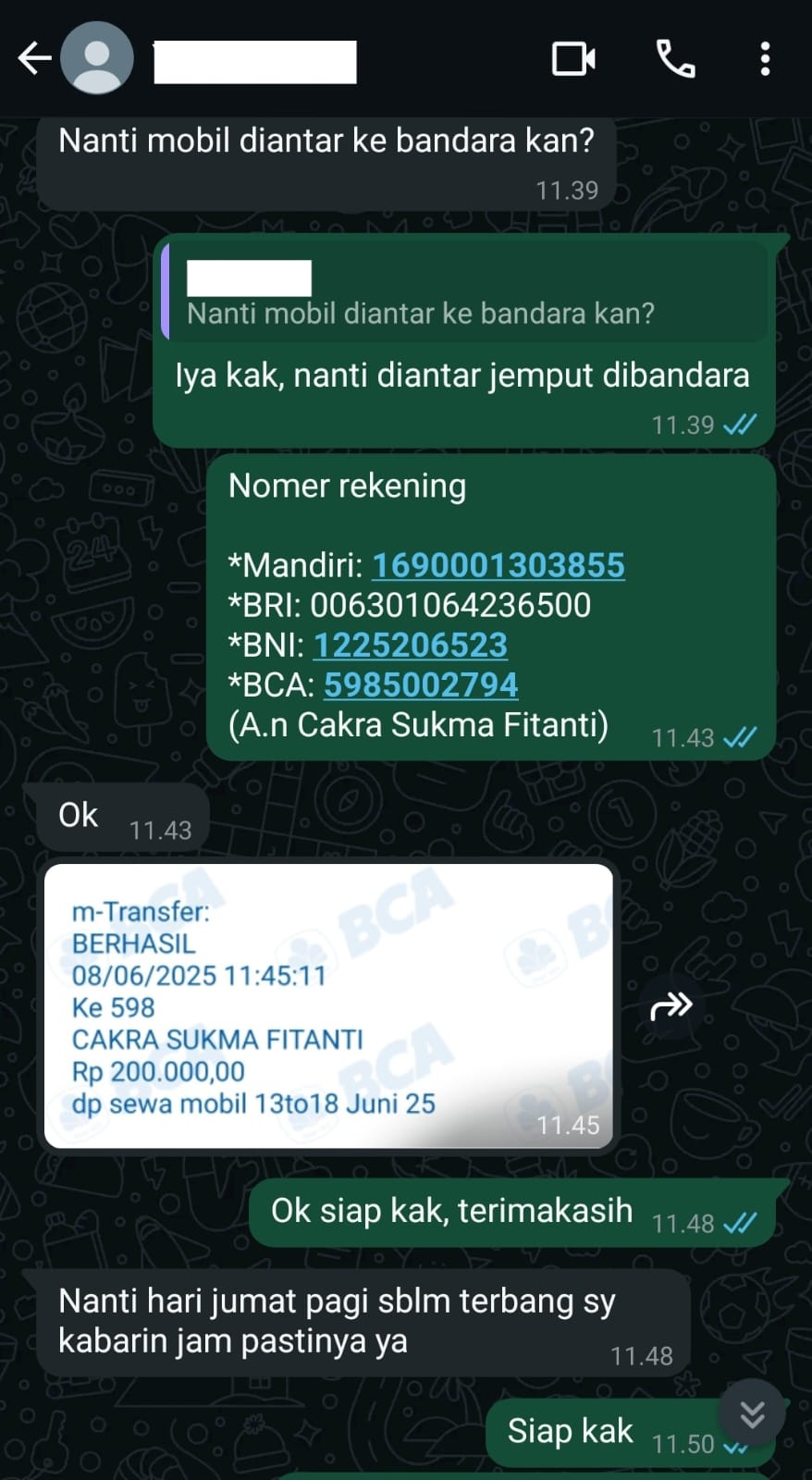812x1480 pixels.
Task: Jump to the quoted bandara message
Action: [464, 295]
